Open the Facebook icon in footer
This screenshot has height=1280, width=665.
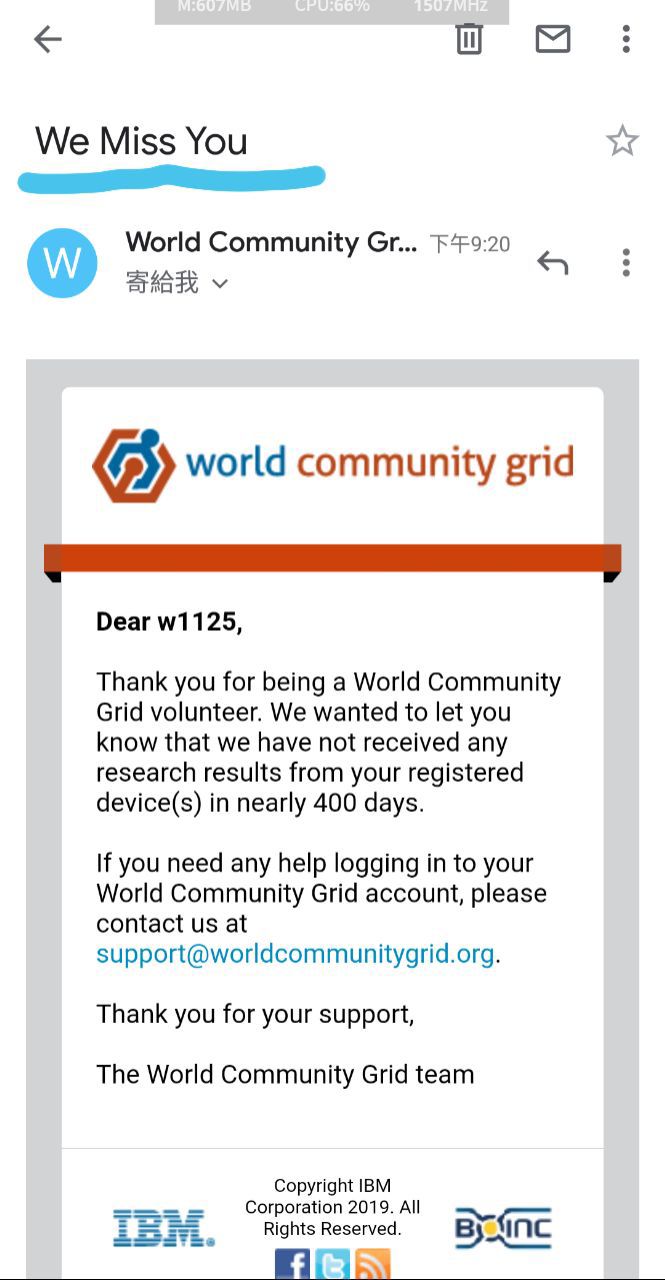pyautogui.click(x=292, y=1263)
